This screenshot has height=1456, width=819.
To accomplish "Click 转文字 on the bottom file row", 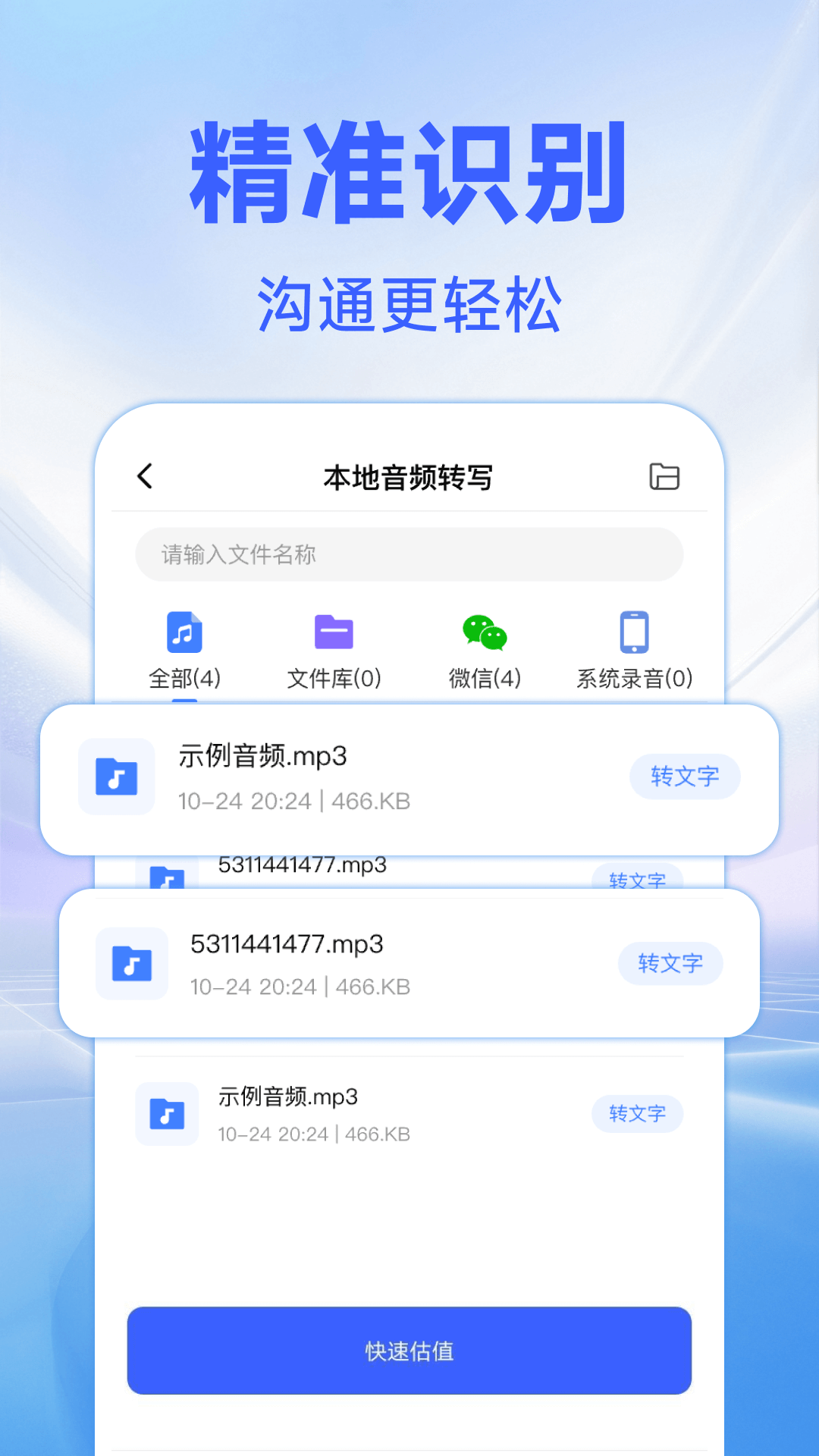I will pos(638,1114).
